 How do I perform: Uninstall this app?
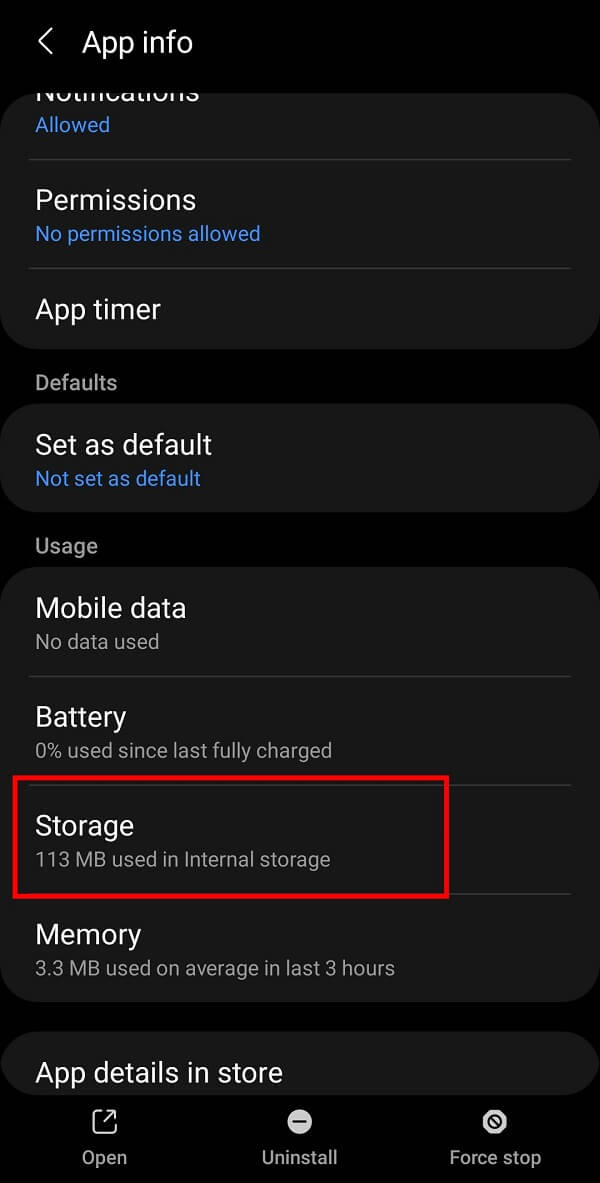[x=299, y=1137]
